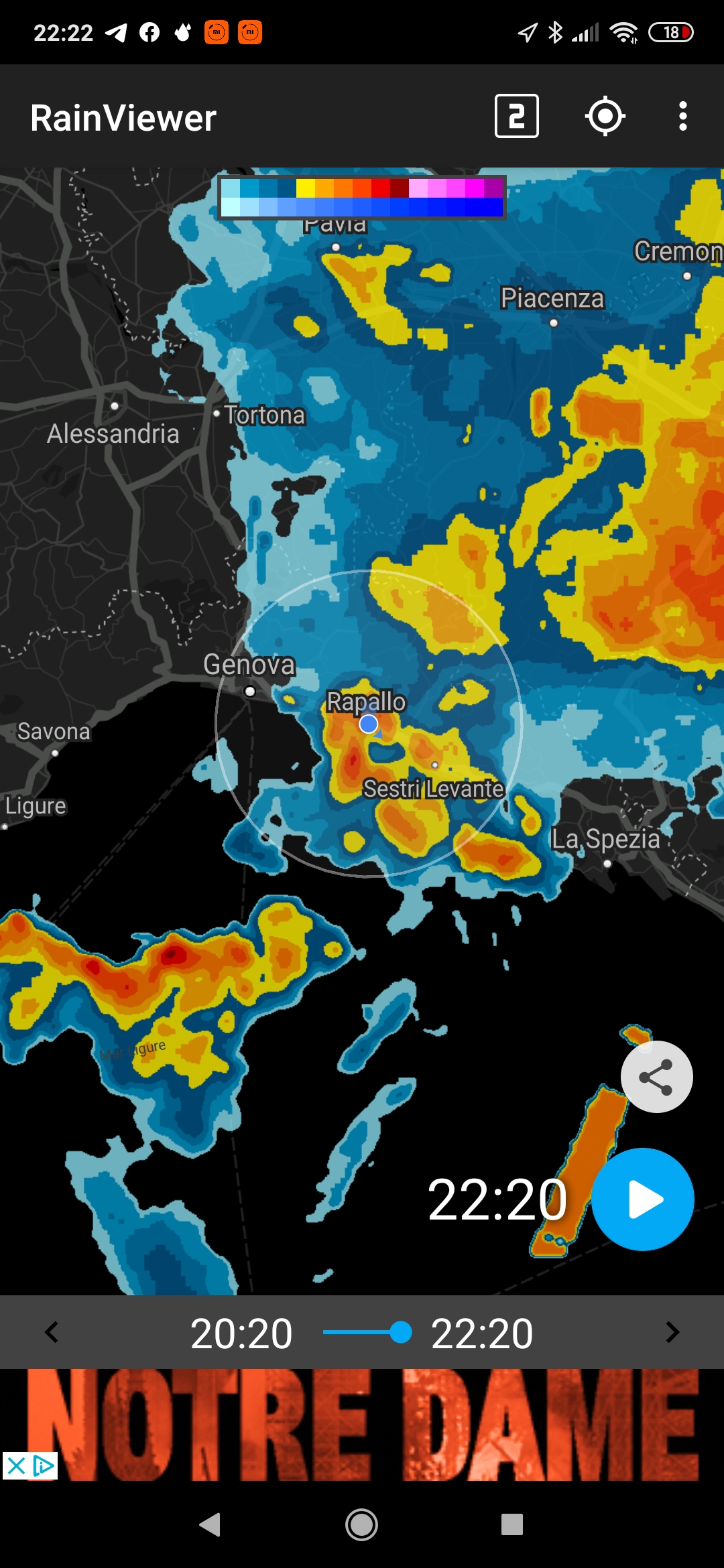Go back with the system back button
The image size is (724, 1568).
210,1525
